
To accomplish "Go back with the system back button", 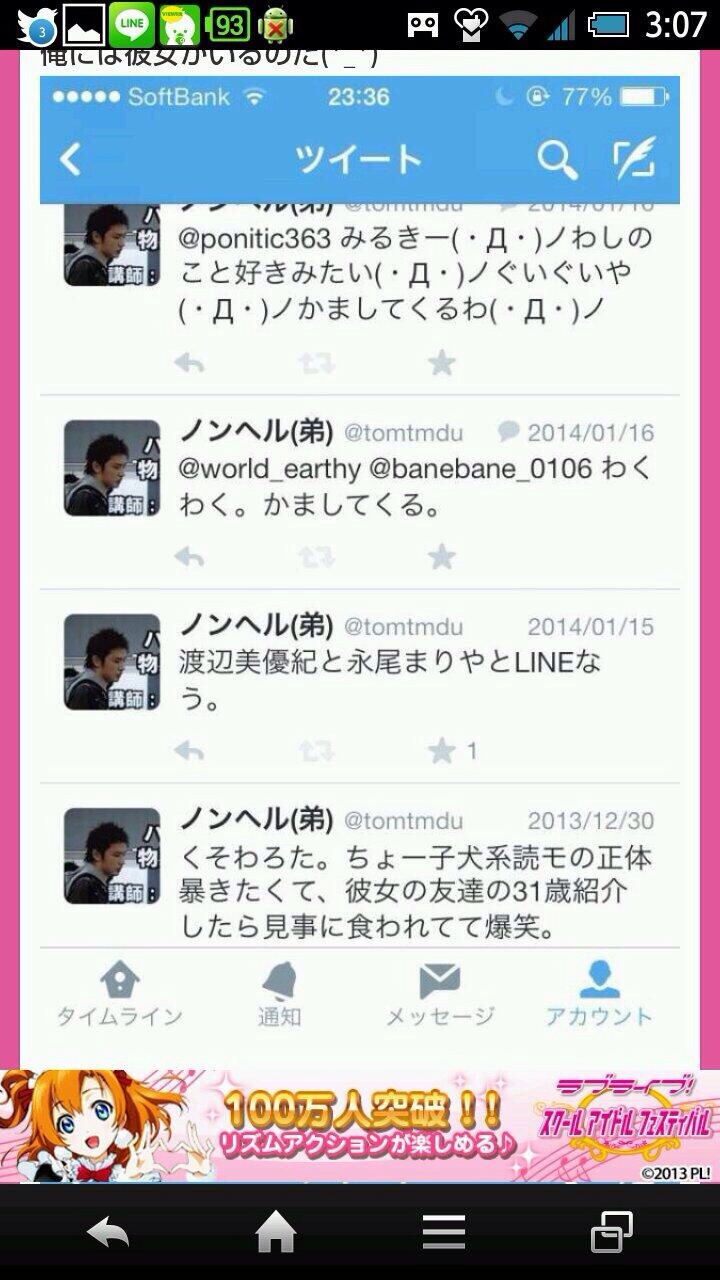I will pos(108,1234).
